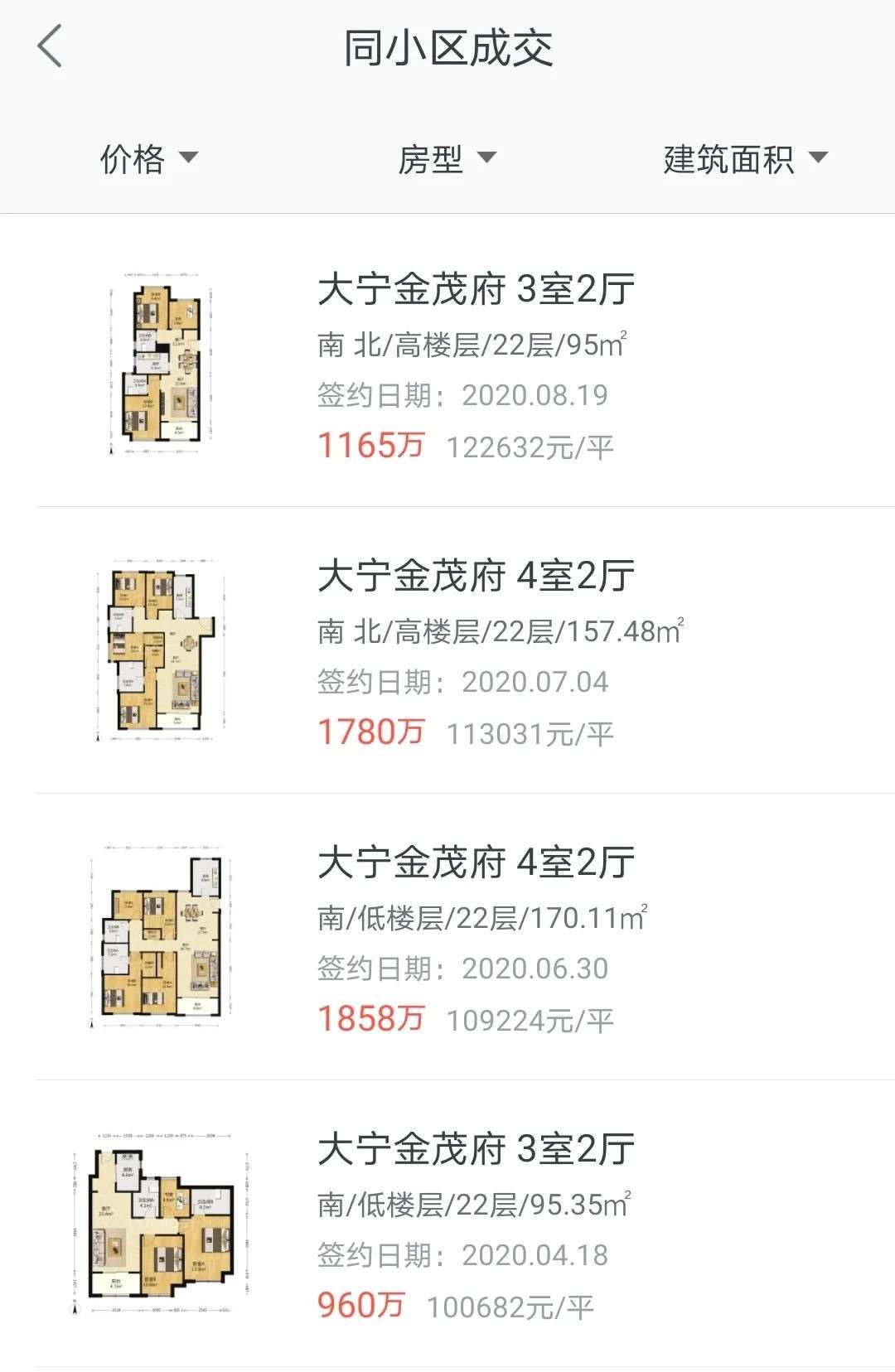The image size is (895, 1372).
Task: View the 1780万 4室2厅 157.48㎡ listing
Action: pyautogui.click(x=447, y=650)
